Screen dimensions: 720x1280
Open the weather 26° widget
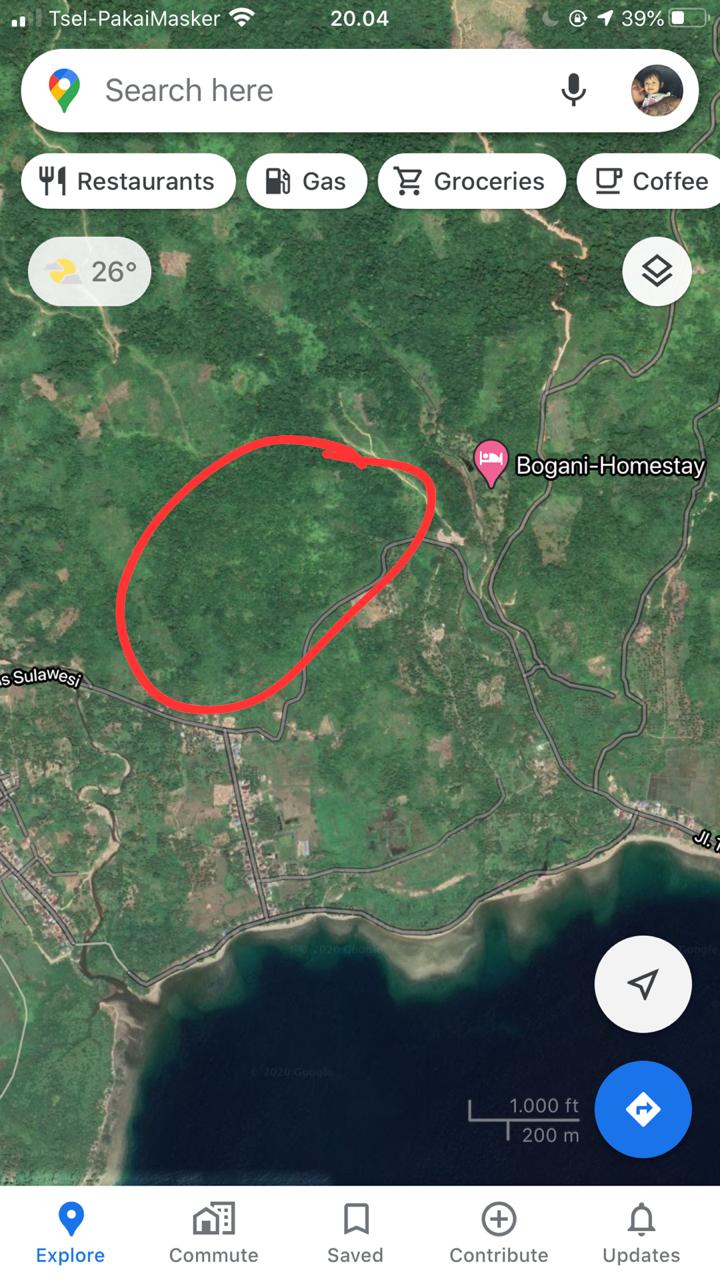[x=90, y=271]
